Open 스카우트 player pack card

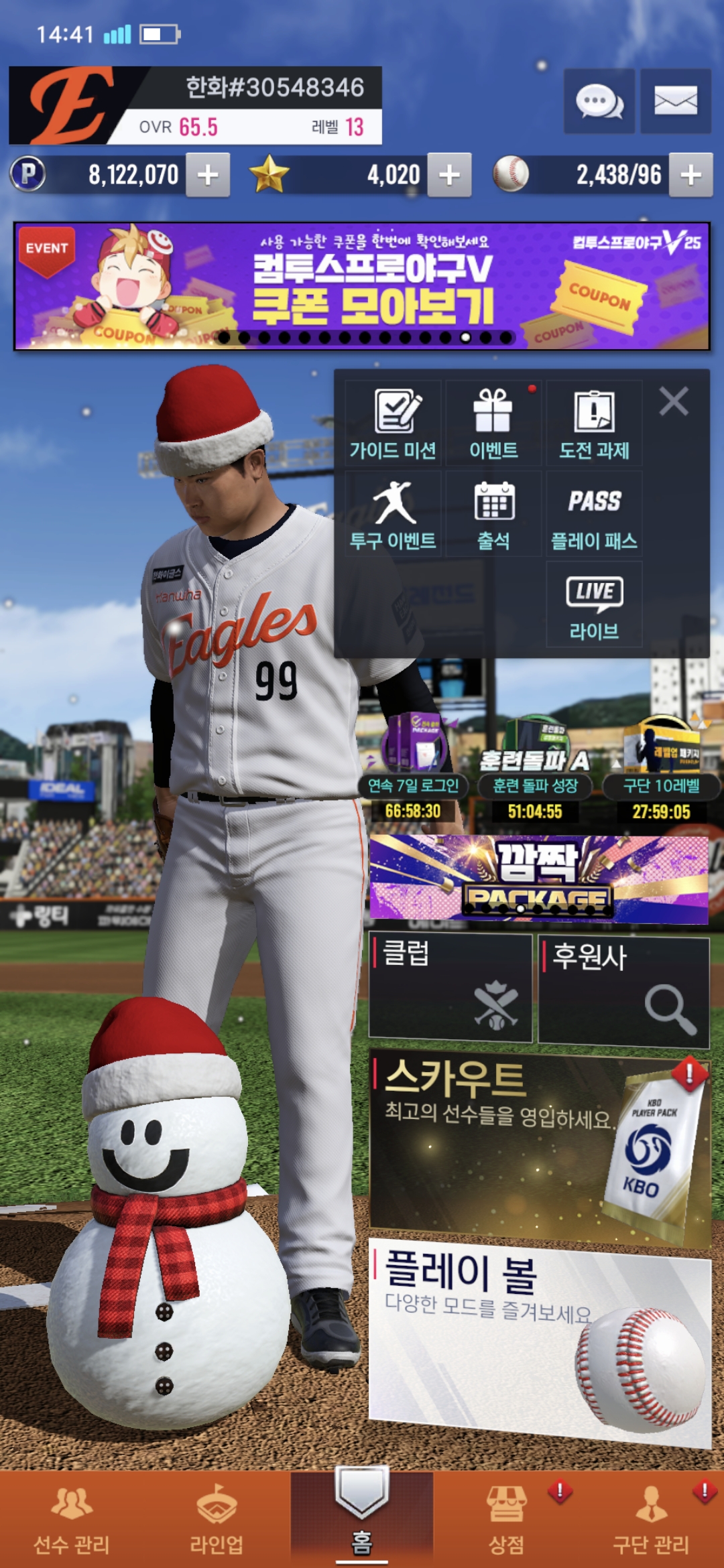coord(539,1146)
